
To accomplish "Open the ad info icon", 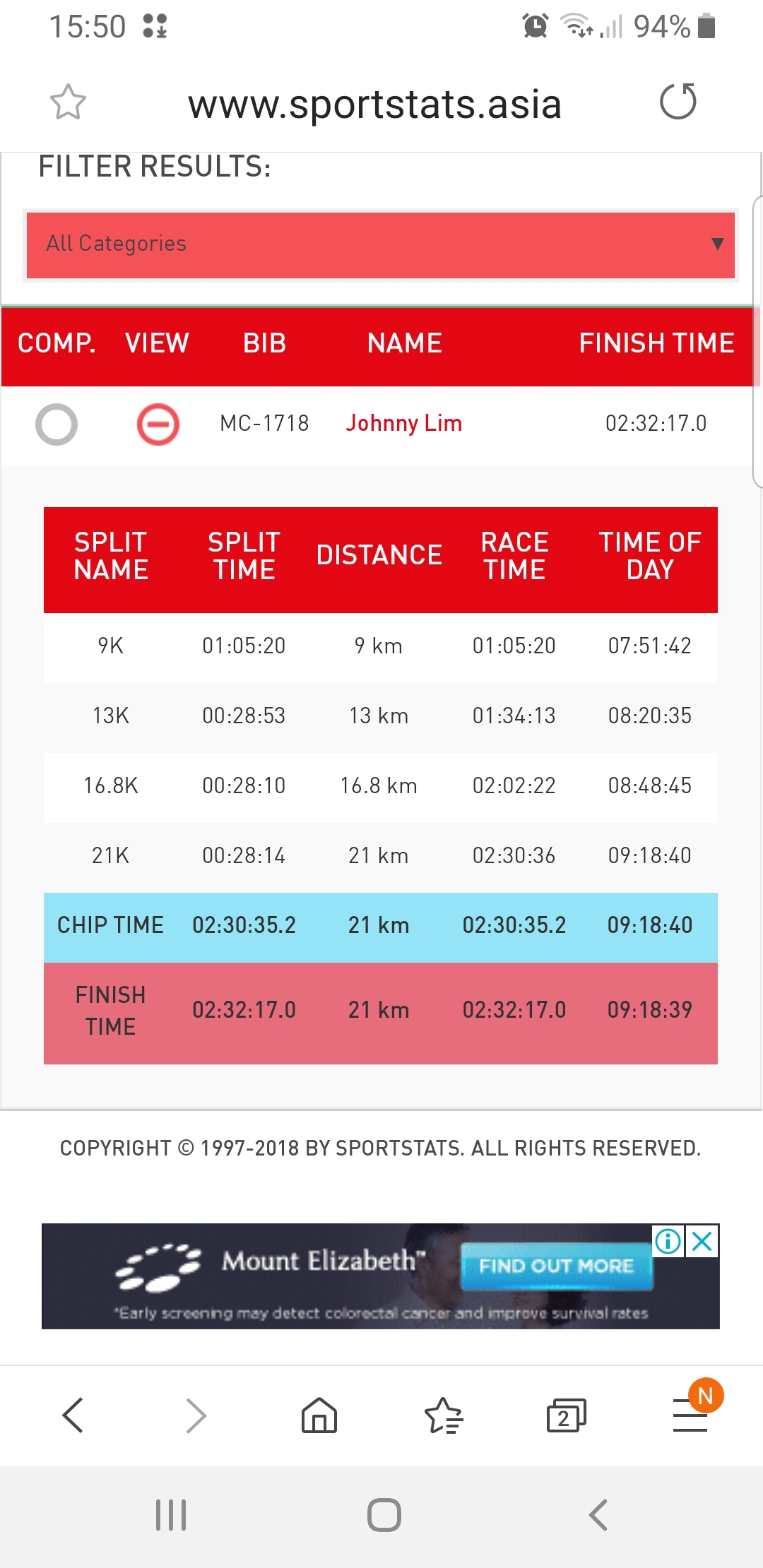I will (668, 1241).
